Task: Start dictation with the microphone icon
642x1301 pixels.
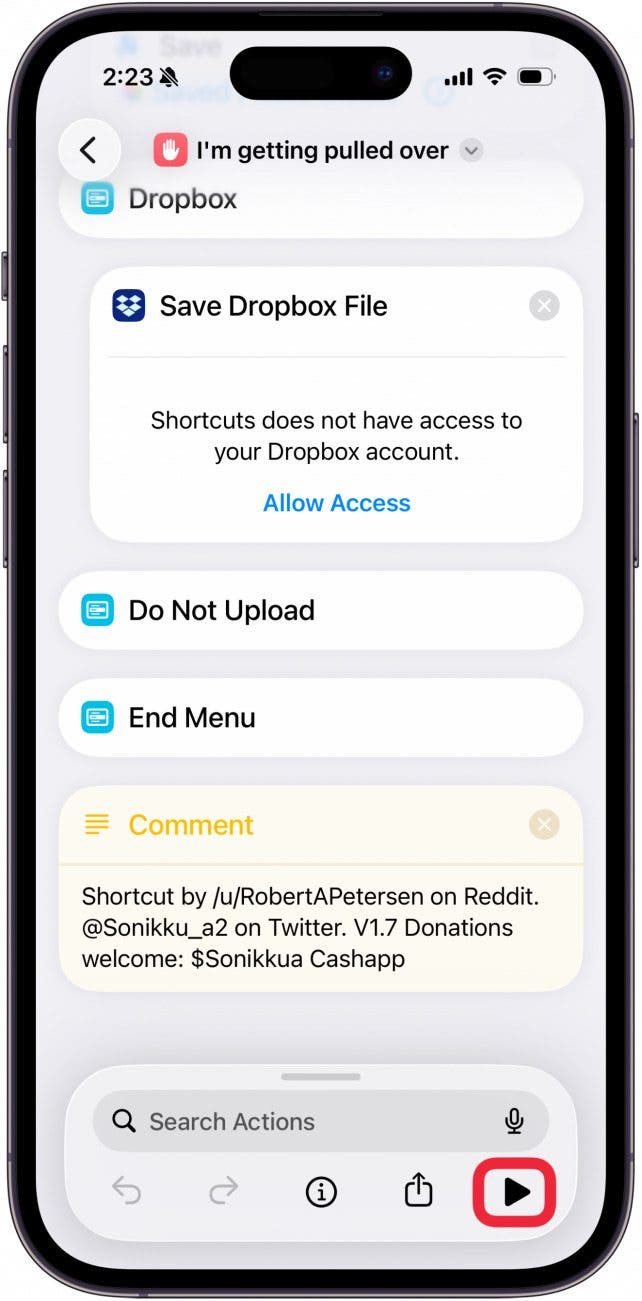Action: (x=514, y=1122)
